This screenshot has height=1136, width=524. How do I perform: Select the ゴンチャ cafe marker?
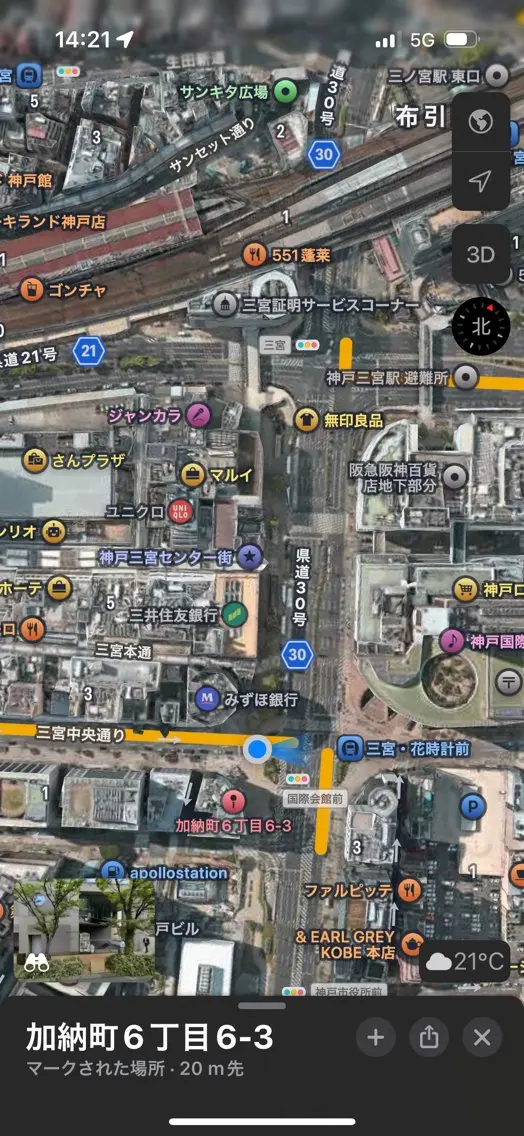[x=32, y=291]
